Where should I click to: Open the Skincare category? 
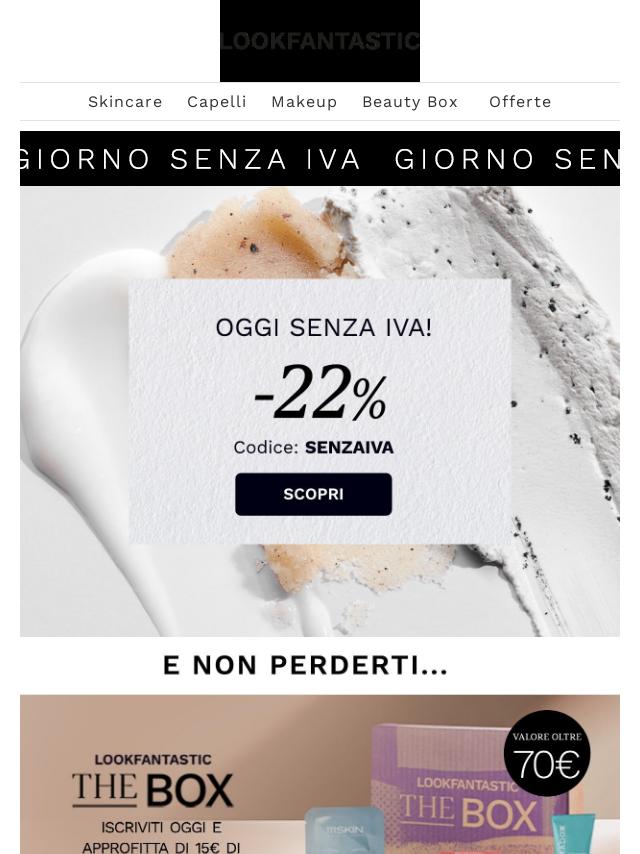click(x=125, y=102)
